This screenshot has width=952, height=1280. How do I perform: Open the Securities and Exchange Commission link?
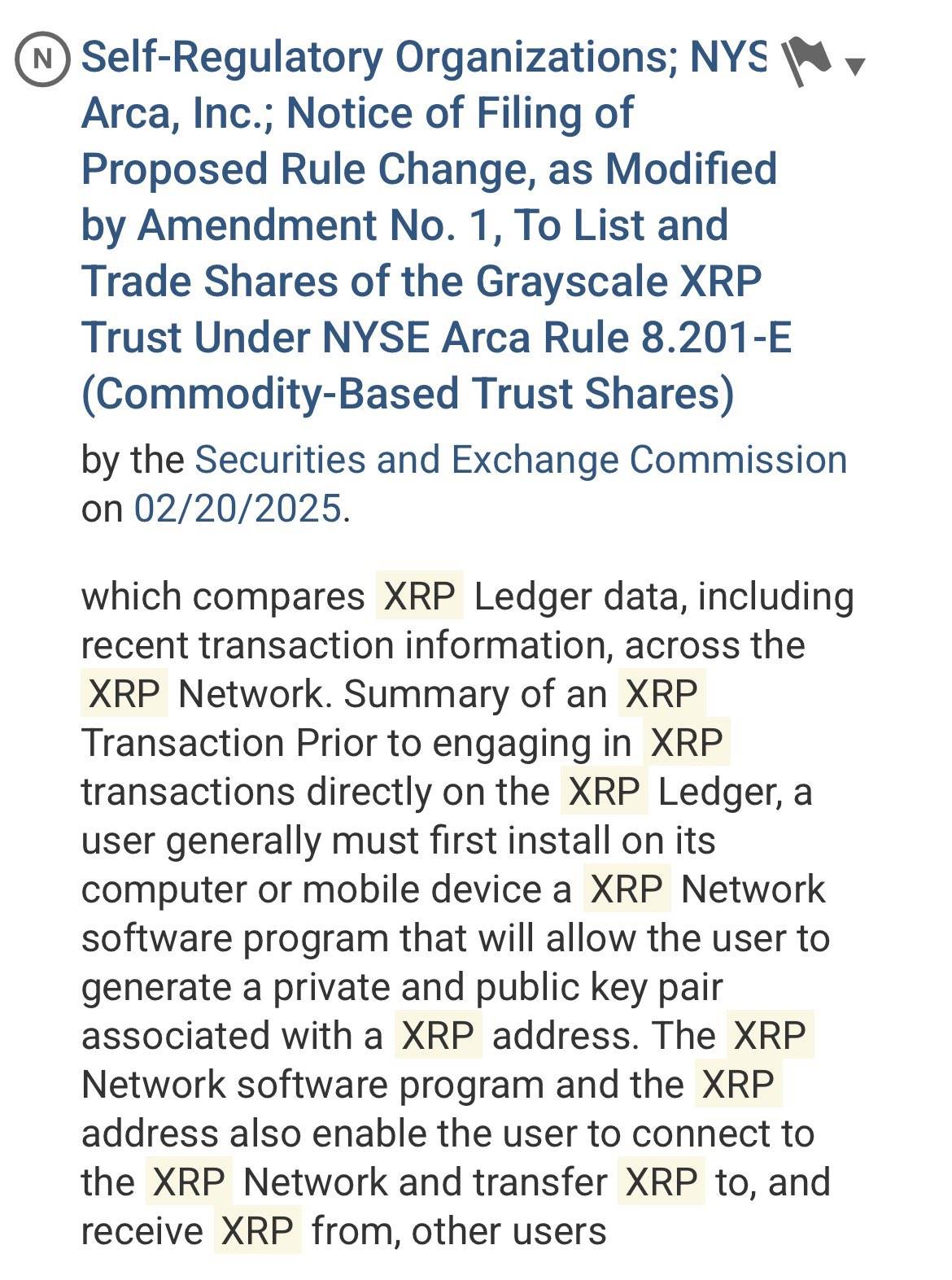point(518,460)
